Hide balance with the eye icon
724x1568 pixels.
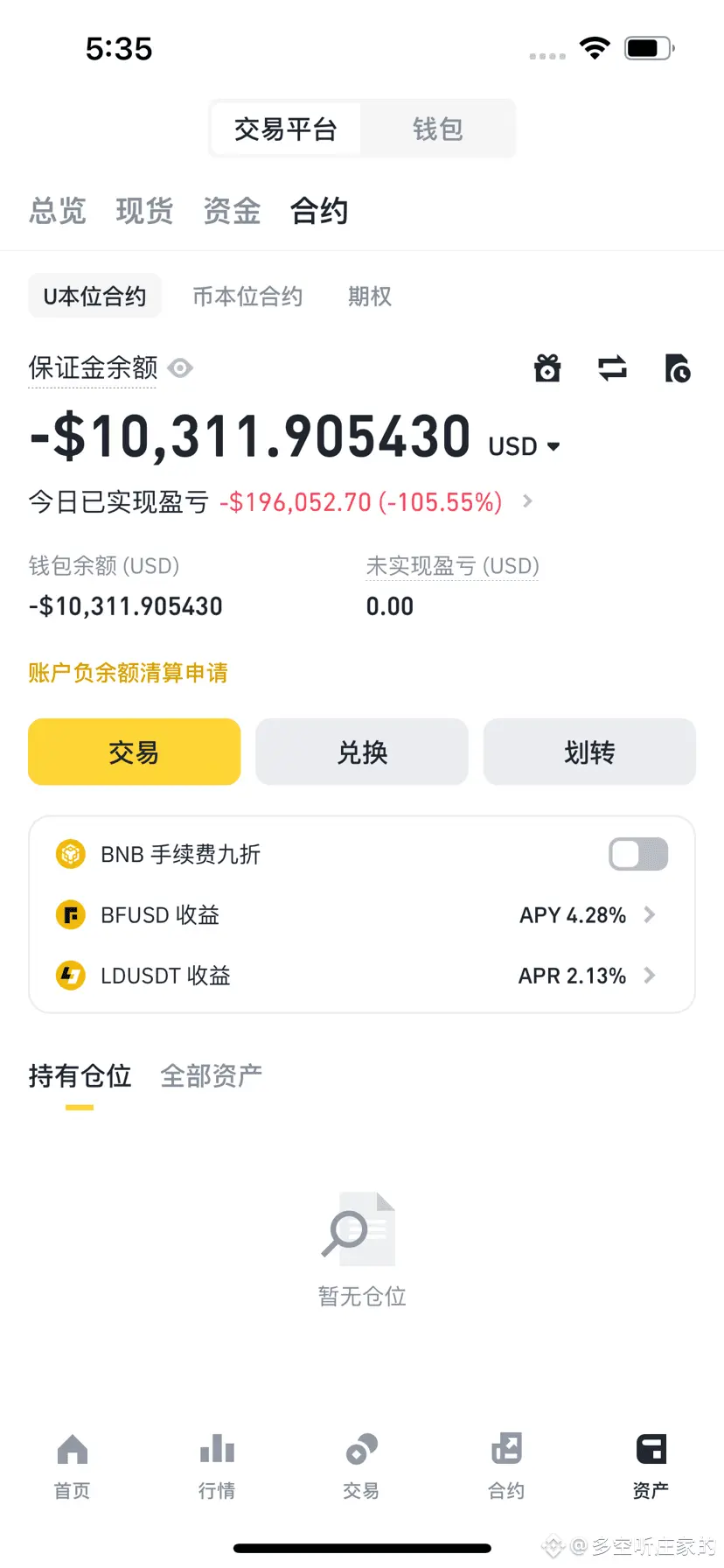pos(180,367)
